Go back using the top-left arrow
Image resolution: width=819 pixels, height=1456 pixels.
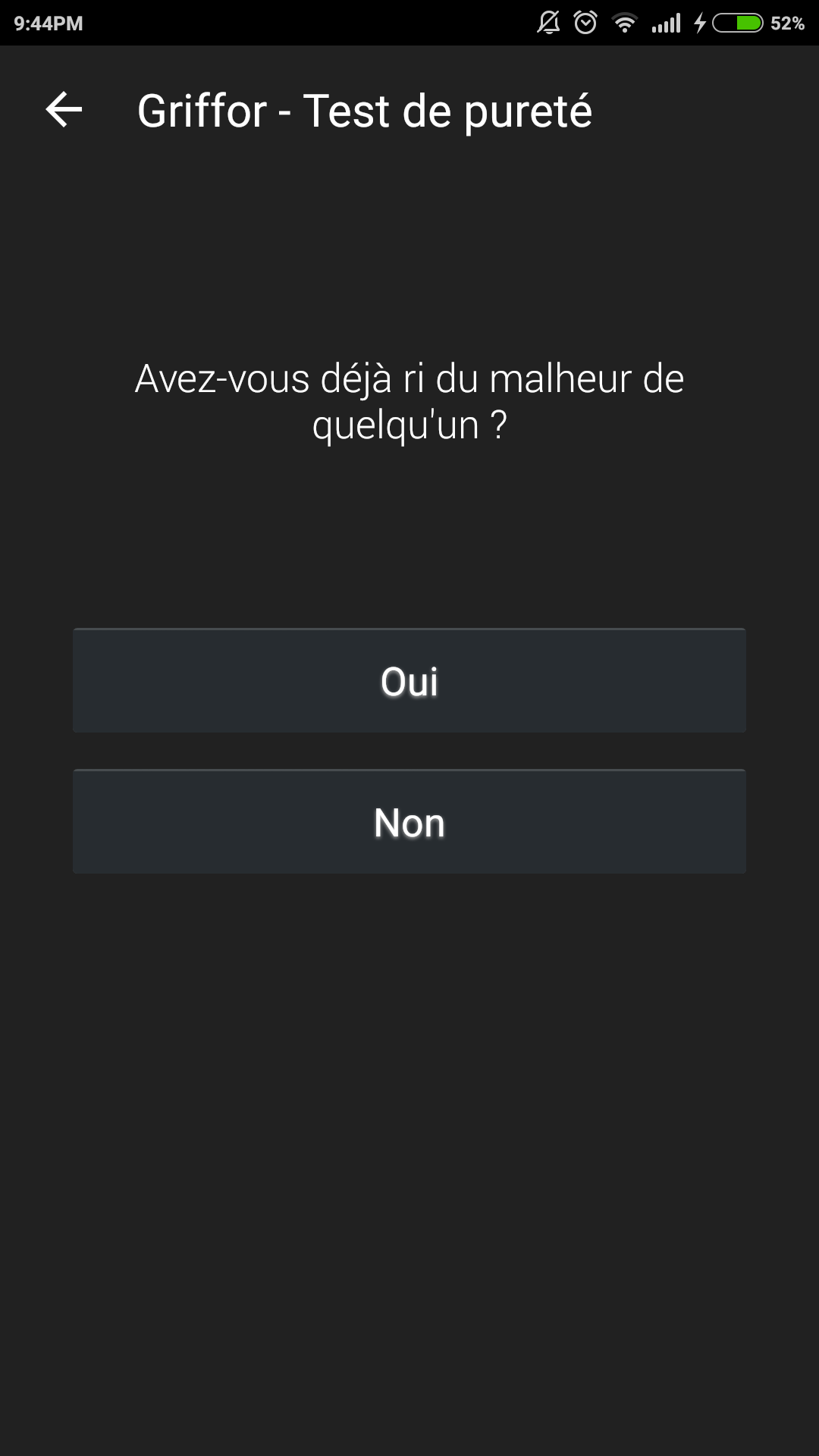[64, 110]
